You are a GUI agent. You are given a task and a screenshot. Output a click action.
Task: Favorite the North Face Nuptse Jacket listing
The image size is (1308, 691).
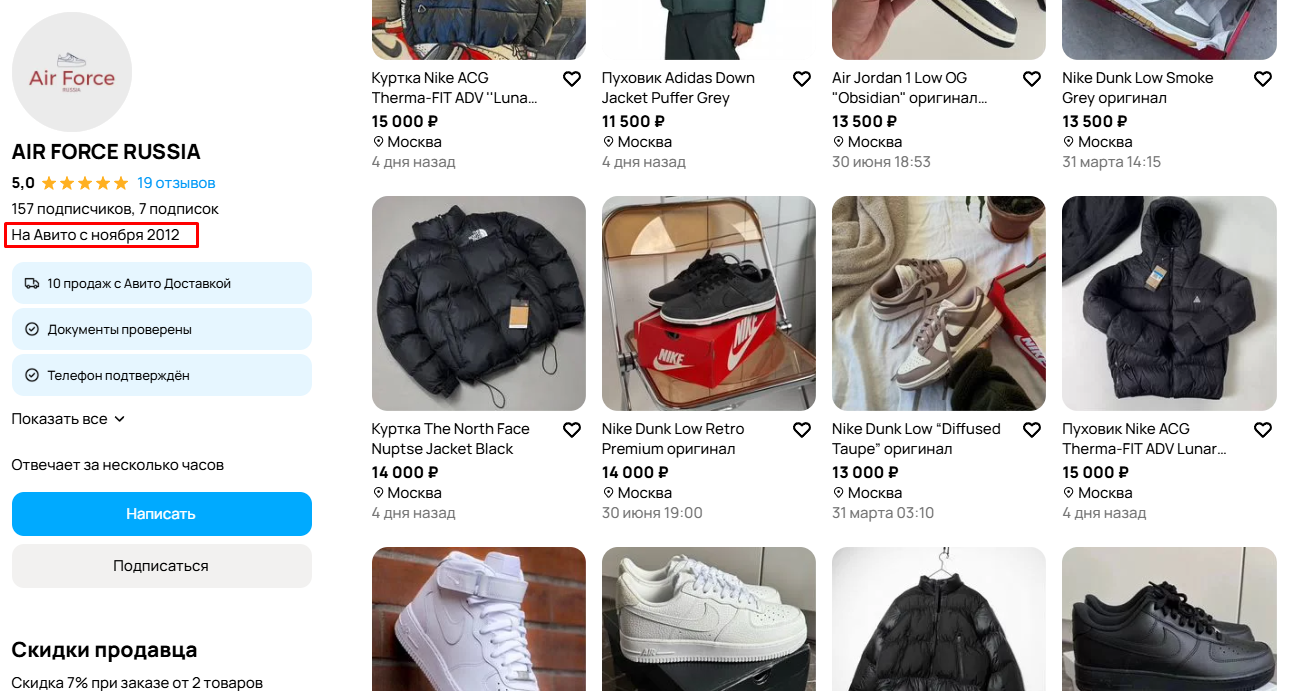click(x=572, y=430)
